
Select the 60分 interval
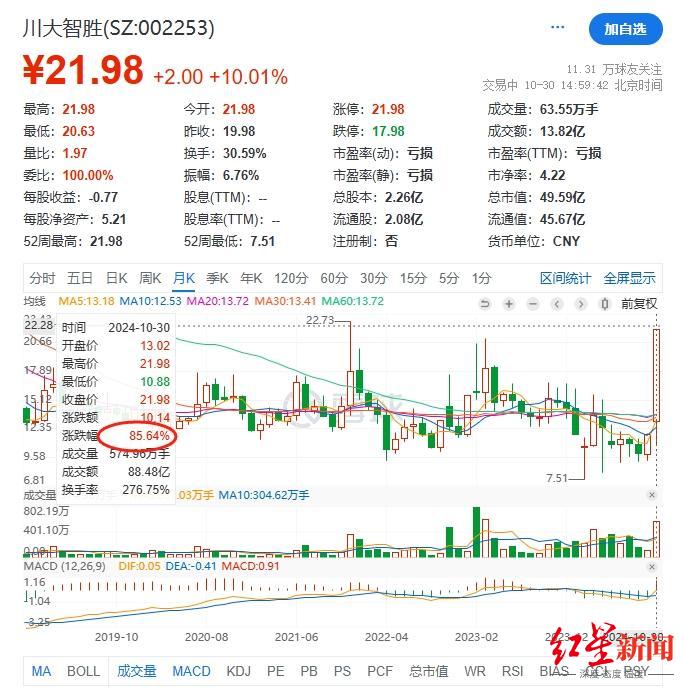(x=333, y=278)
